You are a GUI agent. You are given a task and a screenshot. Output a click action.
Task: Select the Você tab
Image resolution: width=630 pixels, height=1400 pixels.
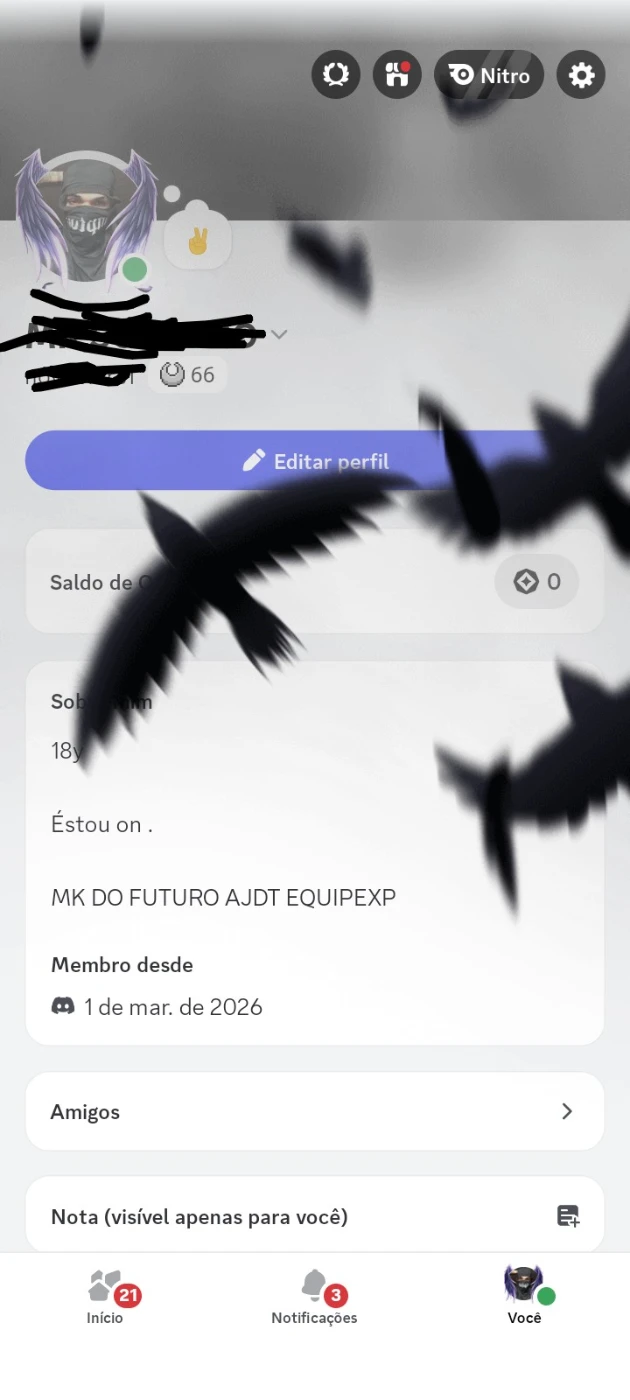tap(524, 1297)
